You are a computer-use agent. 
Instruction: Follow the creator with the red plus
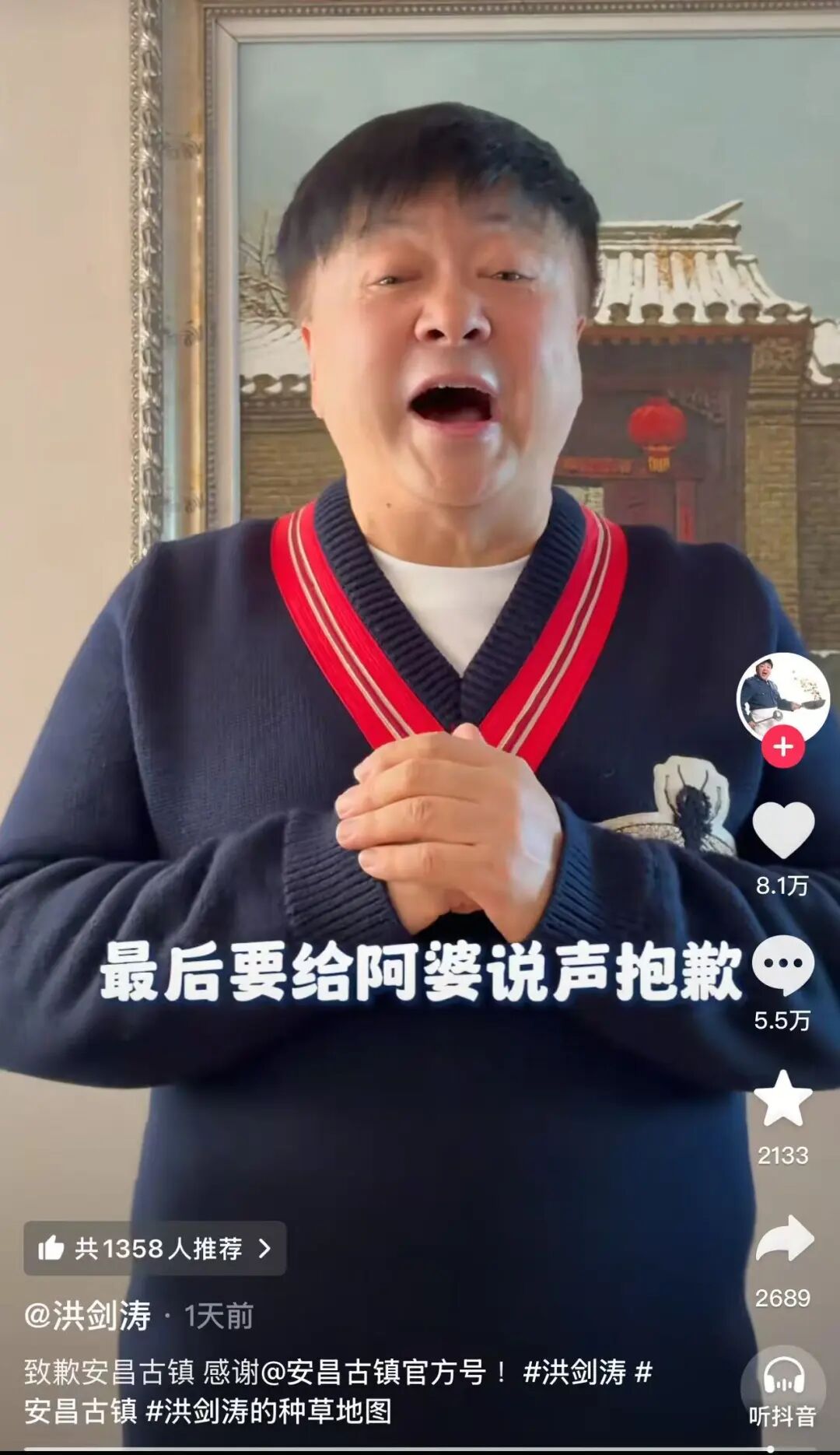(782, 747)
